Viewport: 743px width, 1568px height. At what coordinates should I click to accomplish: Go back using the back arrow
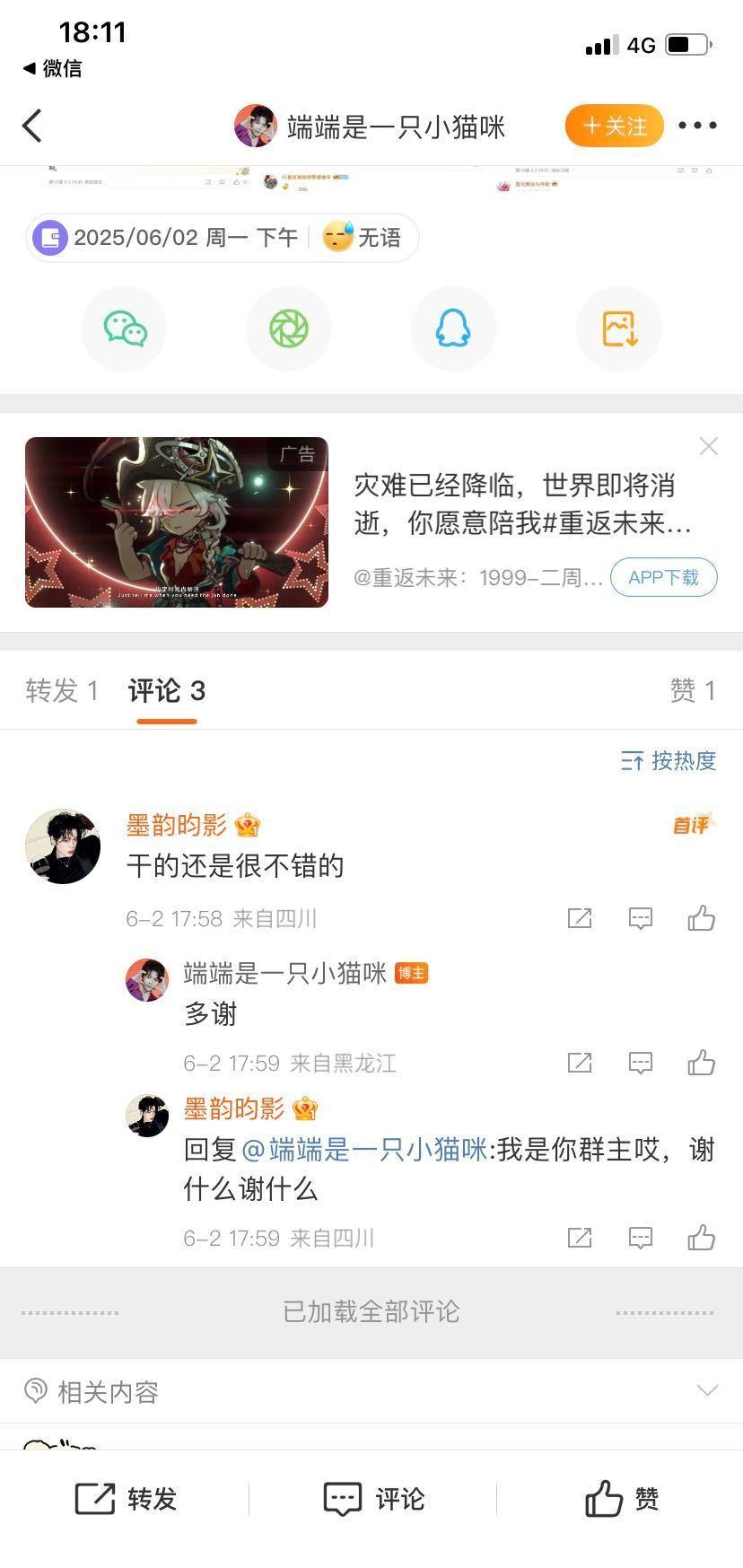32,126
